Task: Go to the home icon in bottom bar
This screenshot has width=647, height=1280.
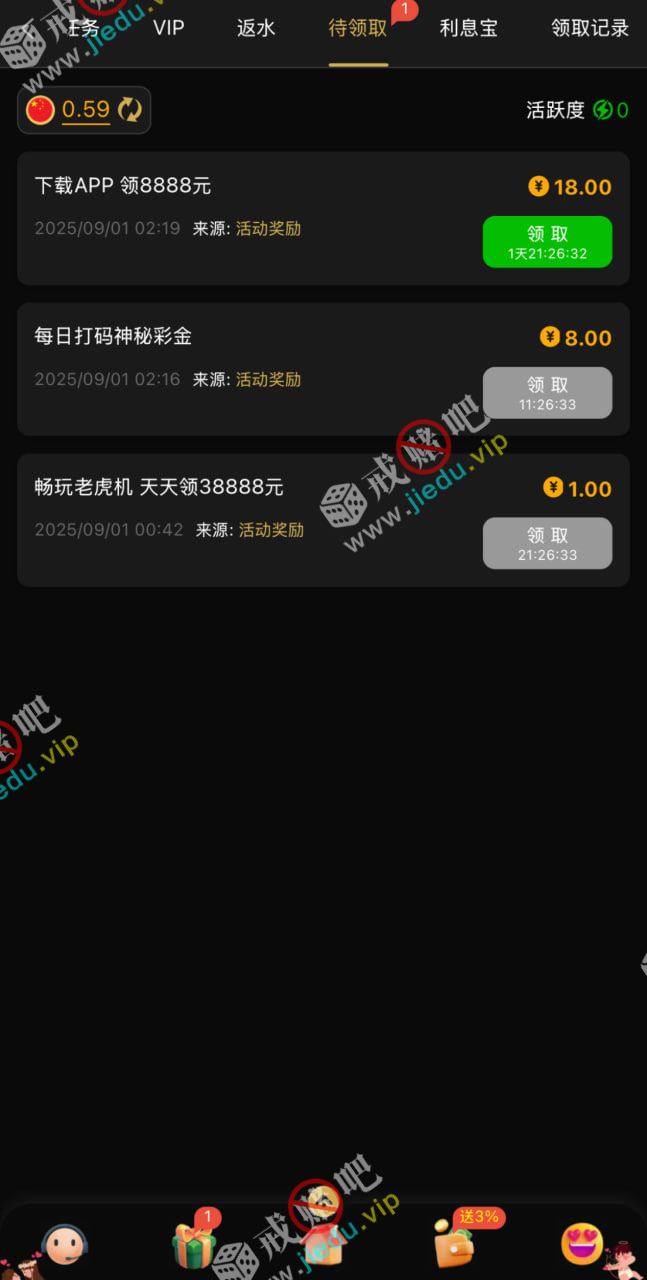Action: pyautogui.click(x=323, y=1240)
